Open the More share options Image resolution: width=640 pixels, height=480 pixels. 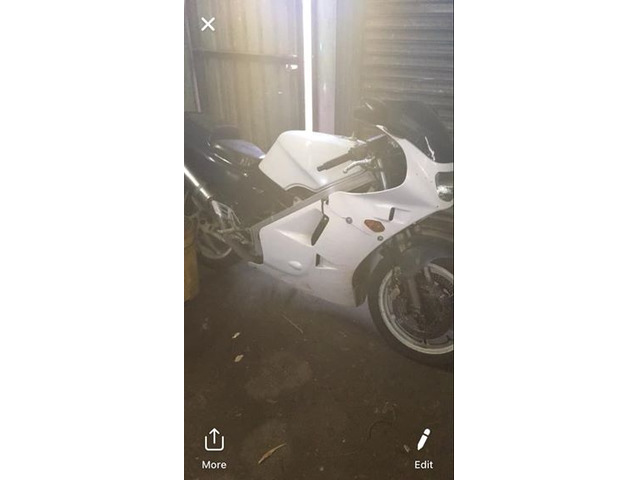point(214,447)
